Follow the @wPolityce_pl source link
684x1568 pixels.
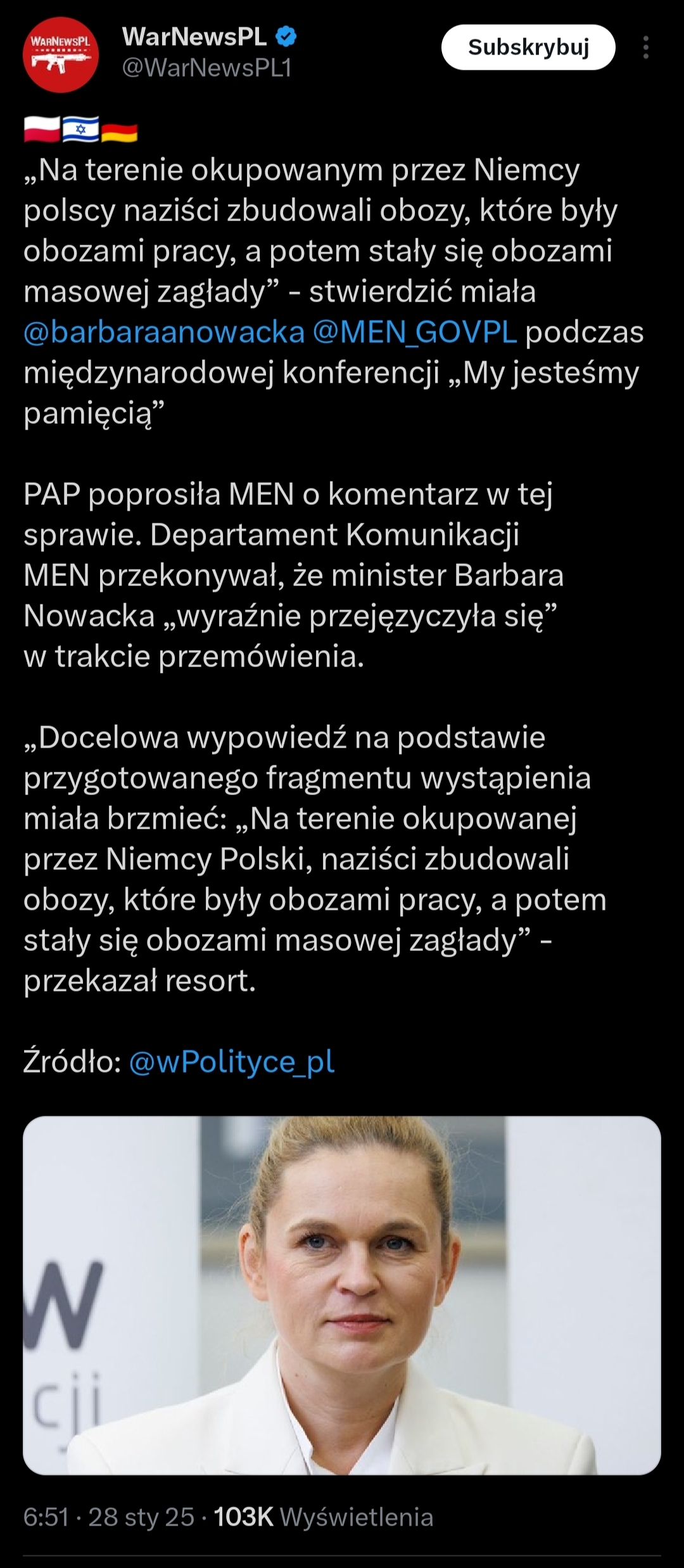tap(232, 1061)
